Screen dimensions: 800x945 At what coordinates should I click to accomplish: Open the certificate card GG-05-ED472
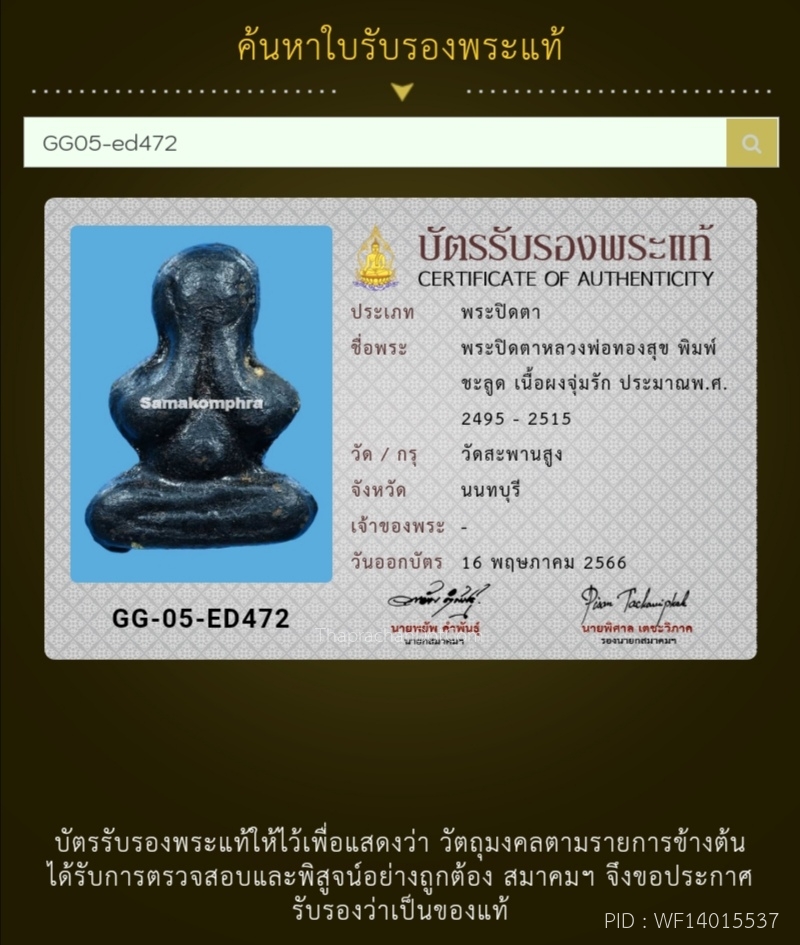[x=400, y=428]
